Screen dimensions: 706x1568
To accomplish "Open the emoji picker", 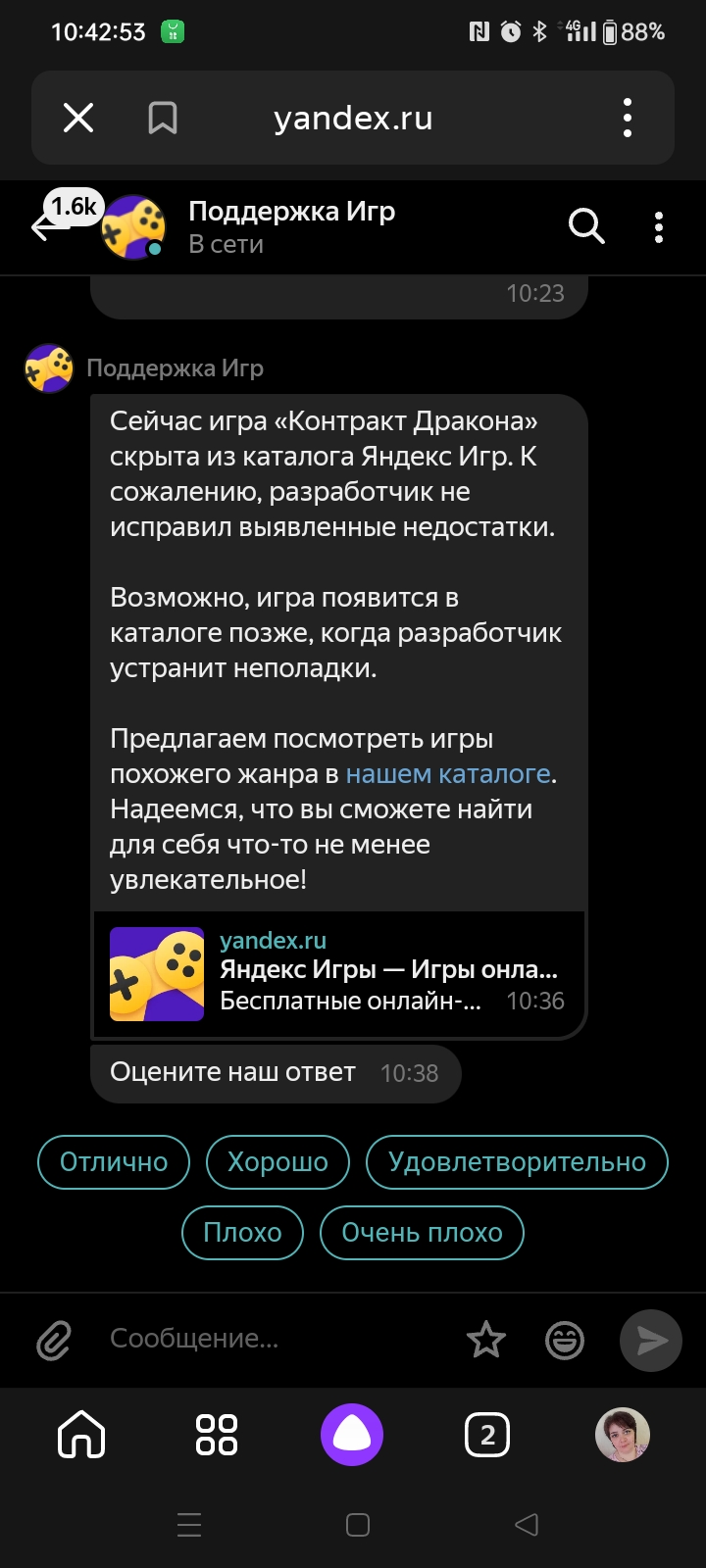I will (565, 1341).
